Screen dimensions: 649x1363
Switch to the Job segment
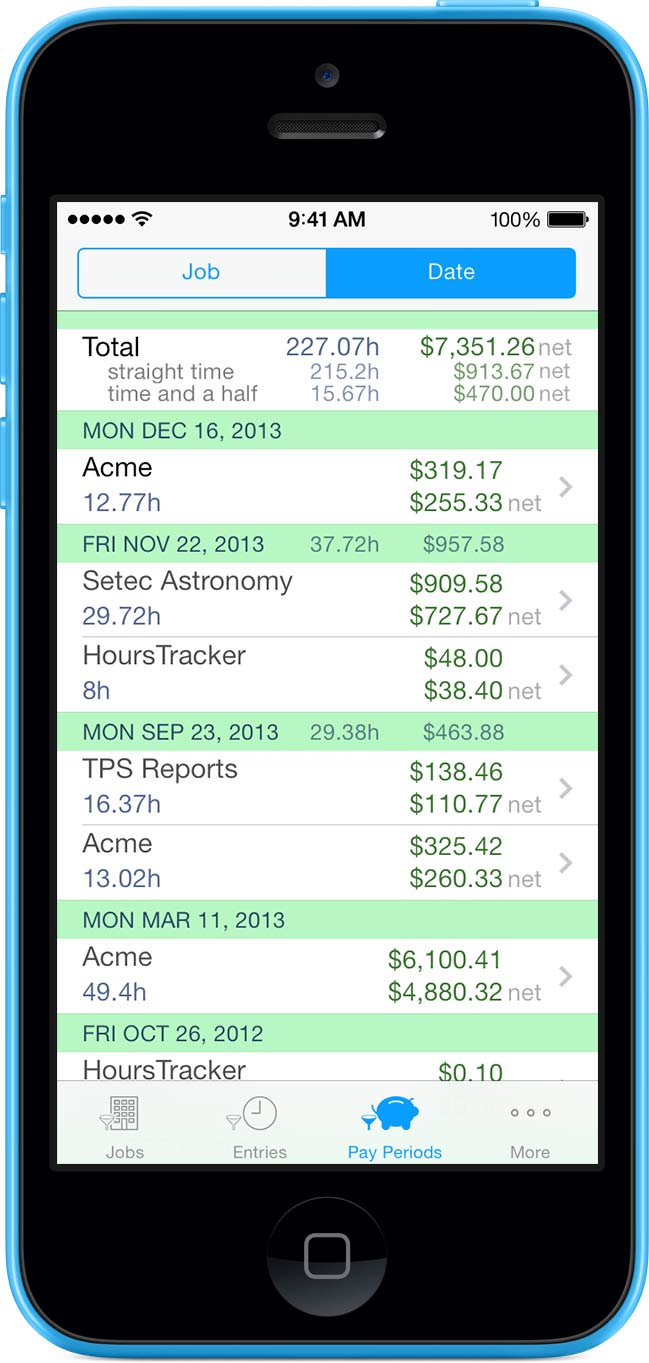(202, 273)
